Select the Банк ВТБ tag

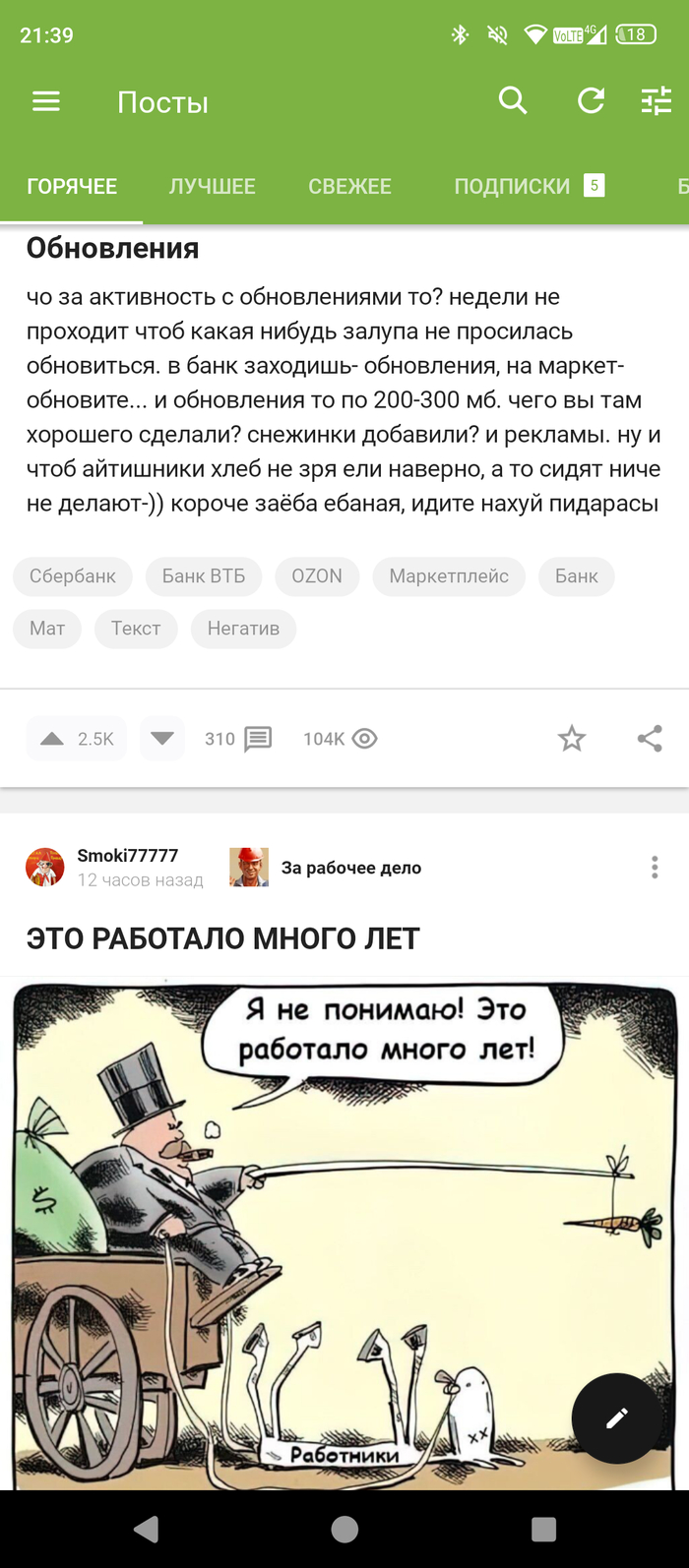(204, 576)
